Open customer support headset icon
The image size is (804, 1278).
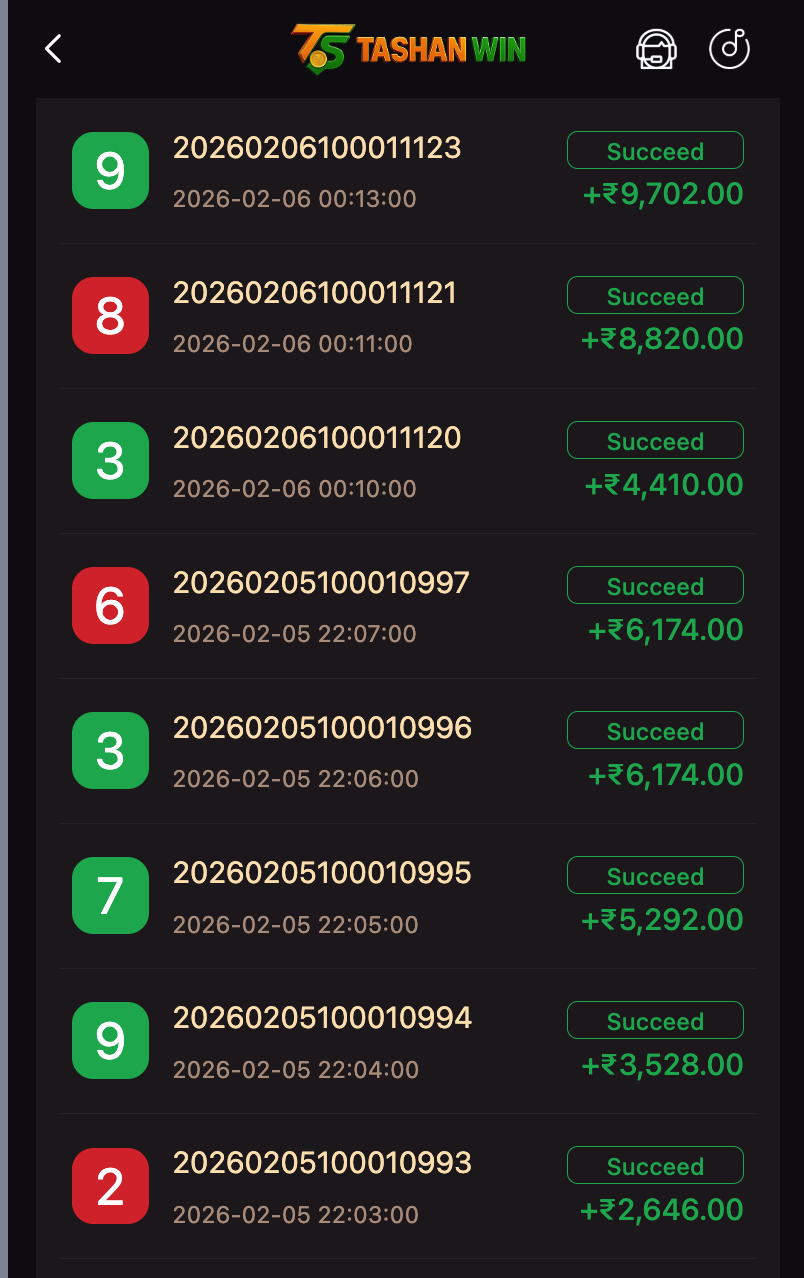point(656,48)
